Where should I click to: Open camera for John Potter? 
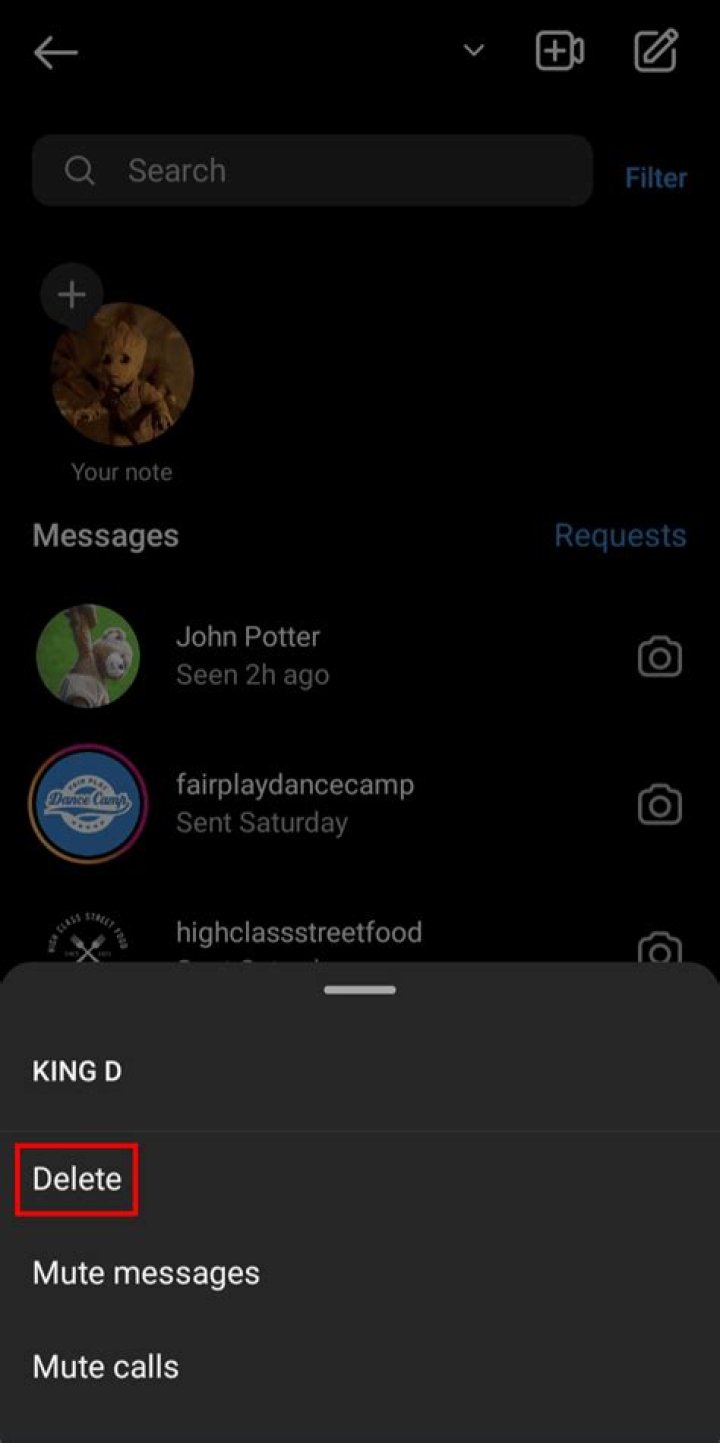659,658
